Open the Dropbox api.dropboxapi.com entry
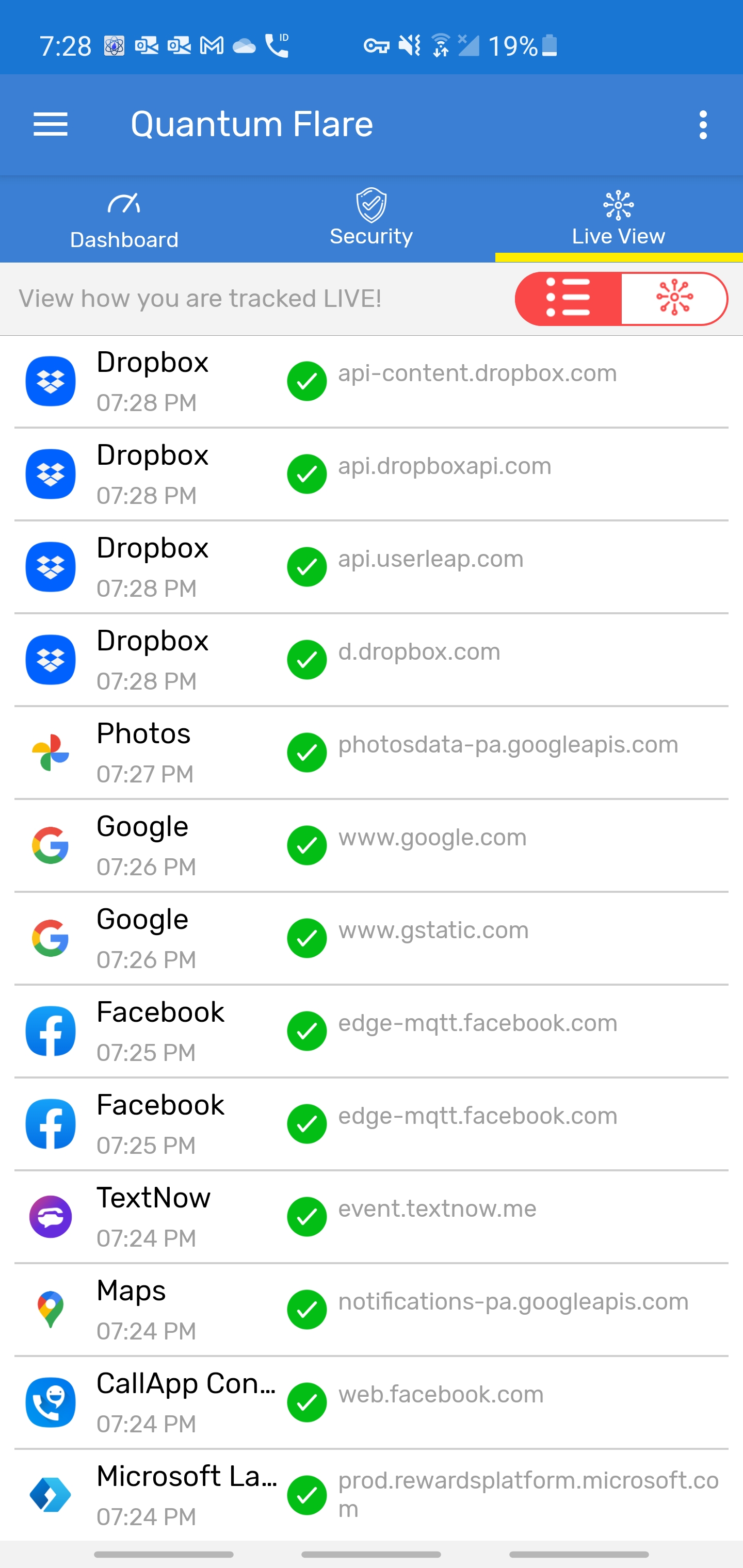 (371, 475)
